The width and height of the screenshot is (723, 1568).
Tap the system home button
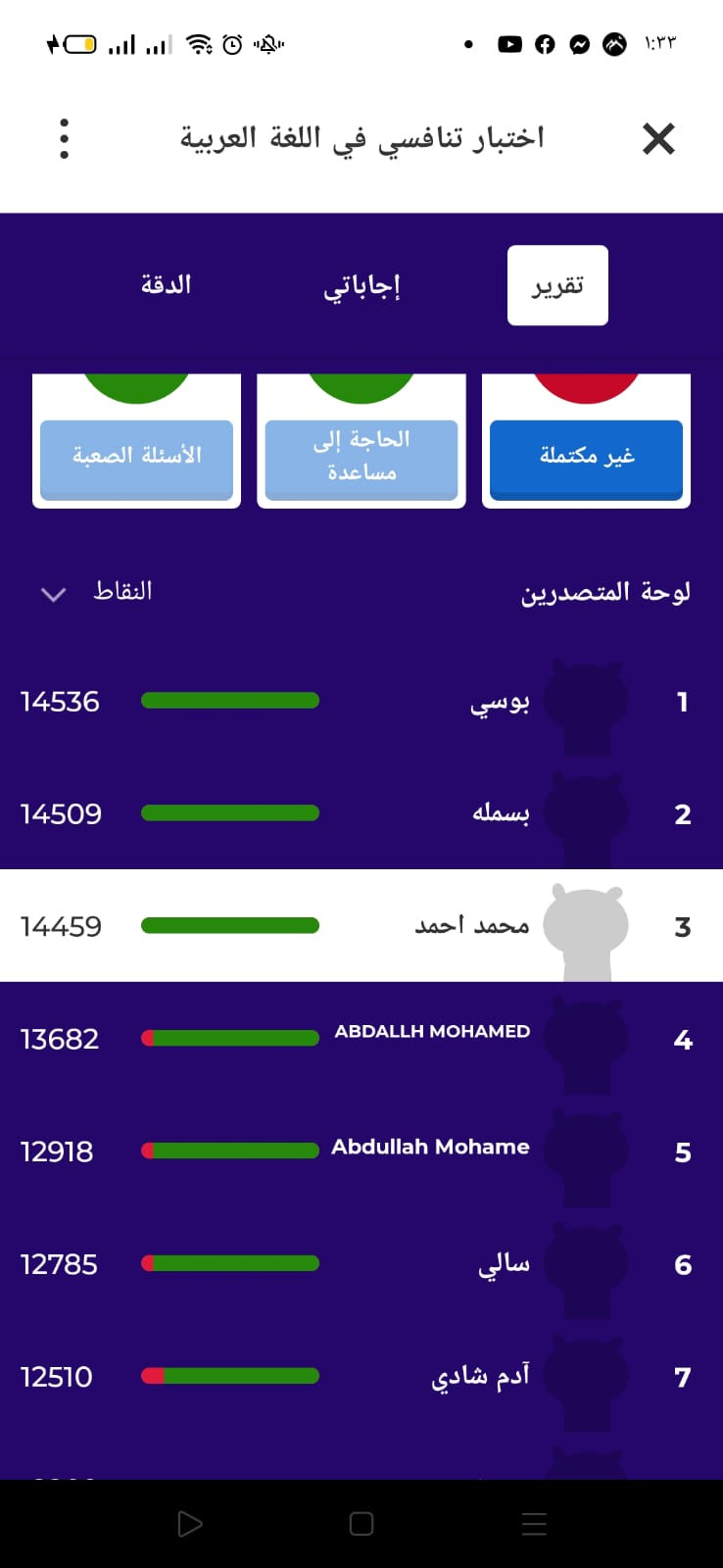click(x=361, y=1524)
